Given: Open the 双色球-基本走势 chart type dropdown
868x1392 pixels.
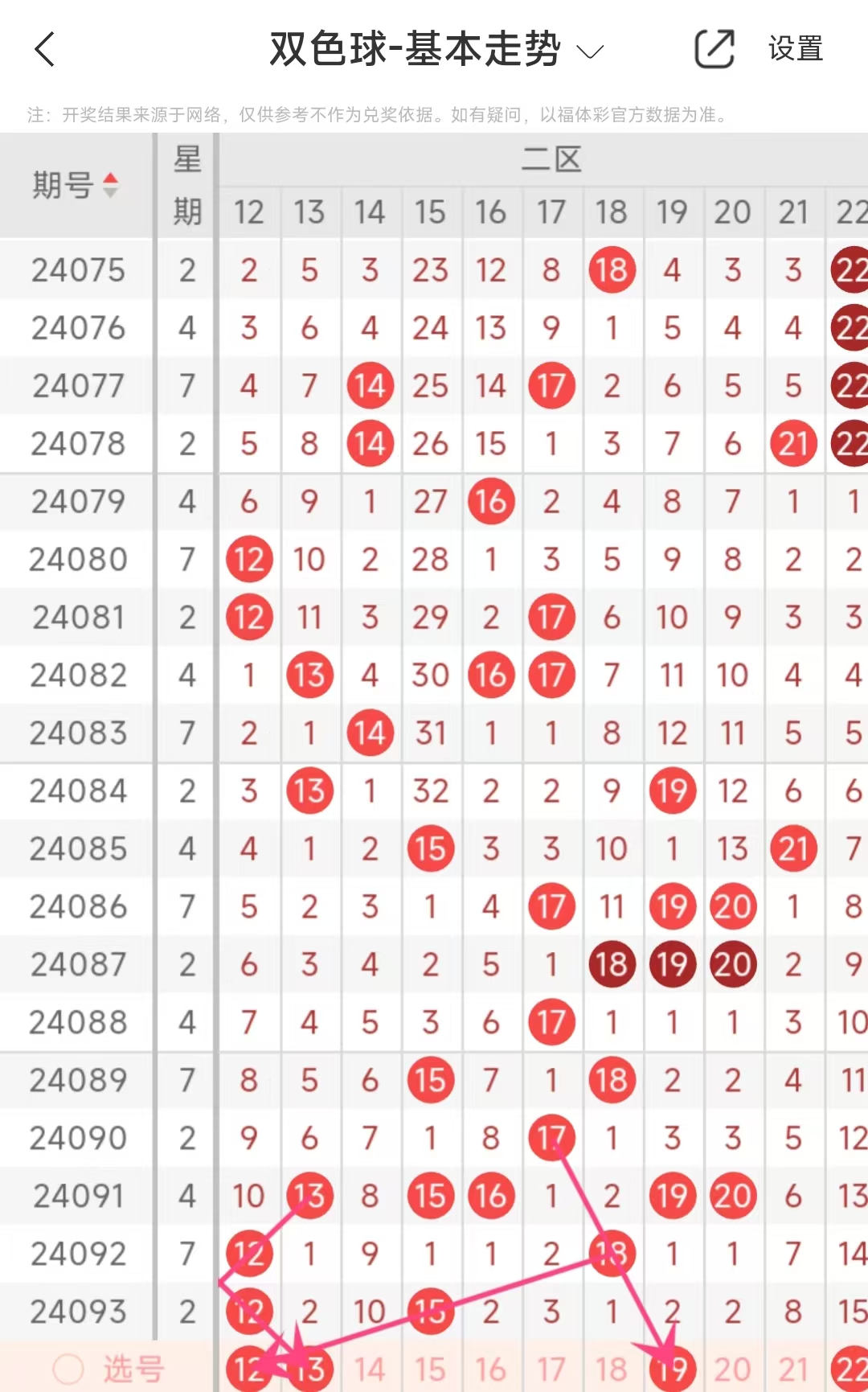Looking at the screenshot, I should coord(436,49).
